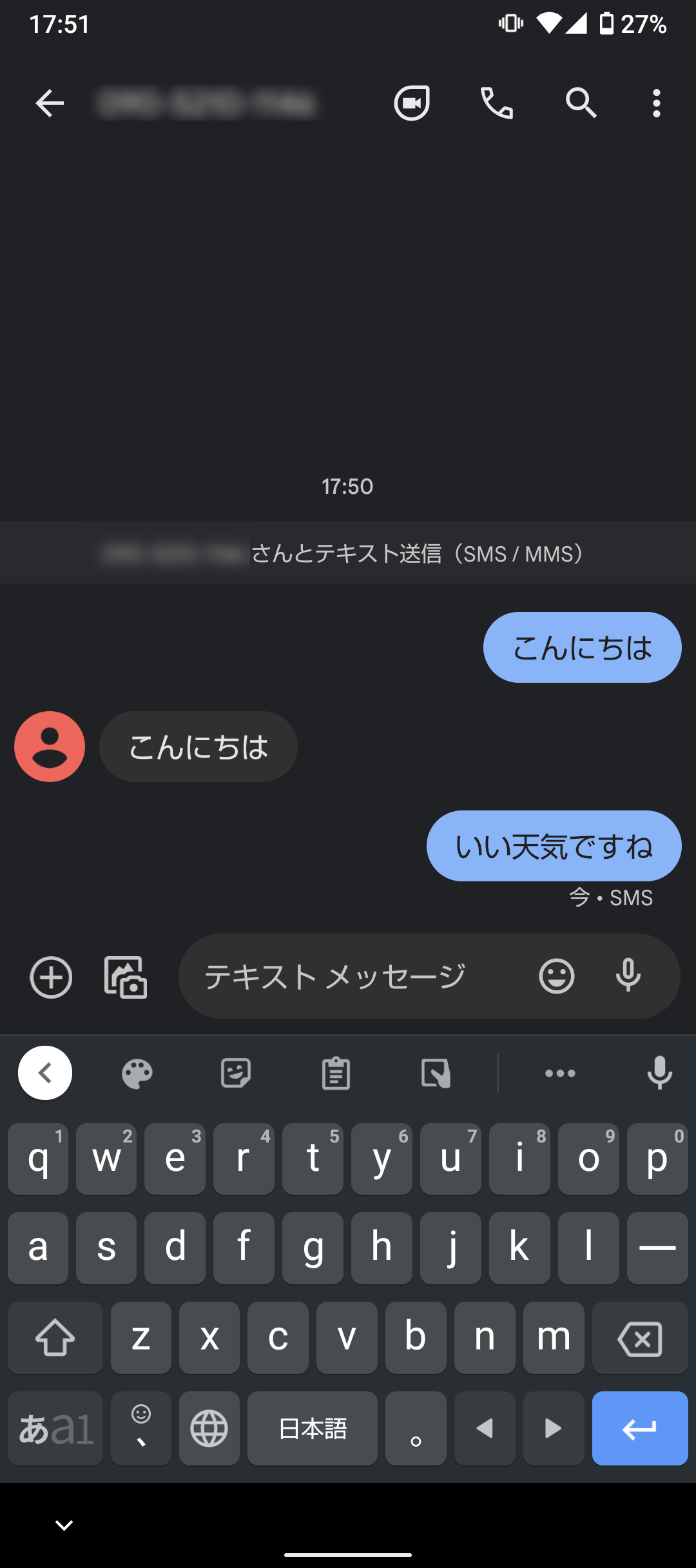Open the overflow menu
696x1568 pixels.
coord(657,103)
